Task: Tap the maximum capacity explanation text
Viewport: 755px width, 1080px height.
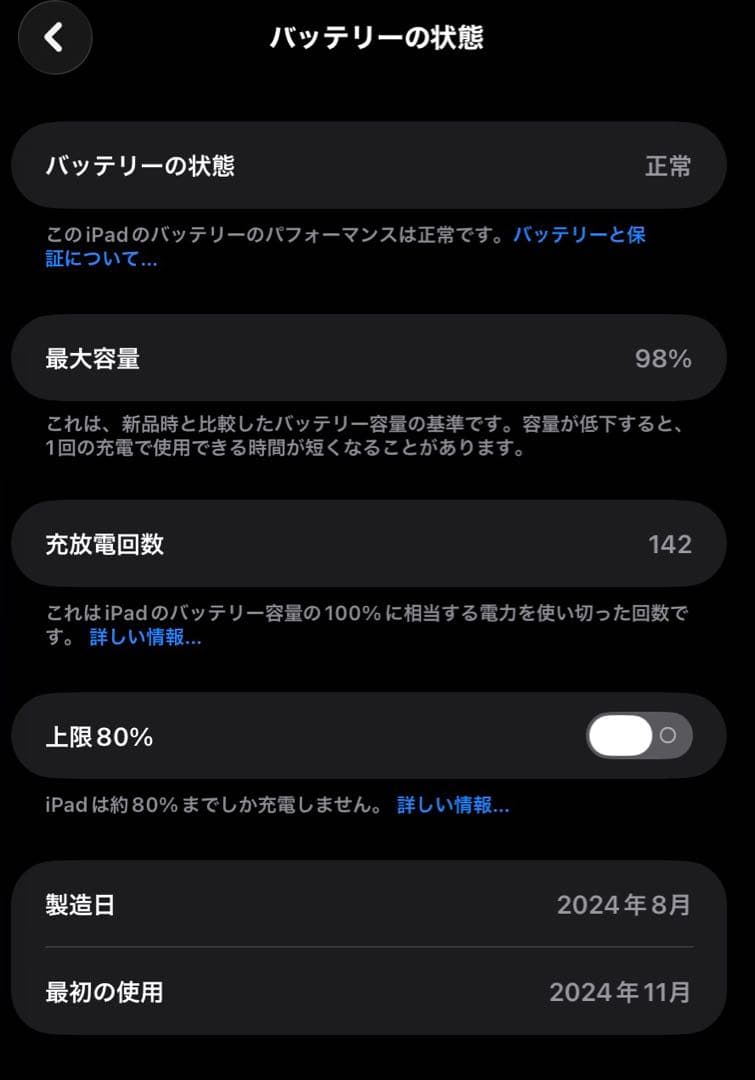Action: click(370, 437)
